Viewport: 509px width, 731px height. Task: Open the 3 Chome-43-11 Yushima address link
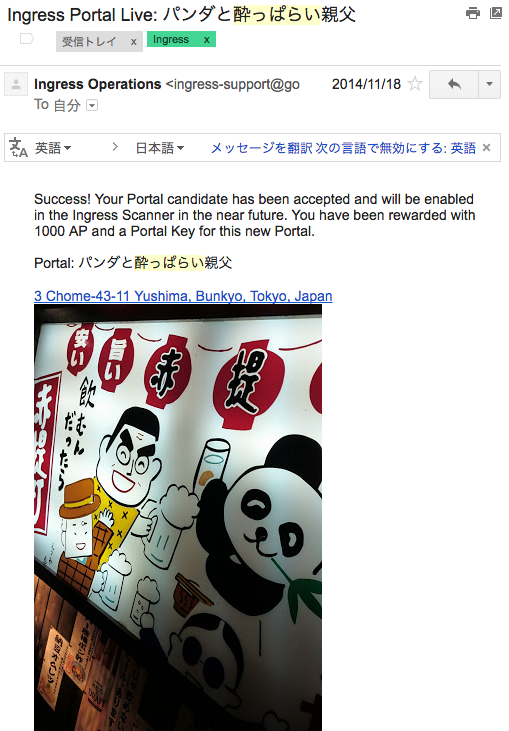click(183, 296)
